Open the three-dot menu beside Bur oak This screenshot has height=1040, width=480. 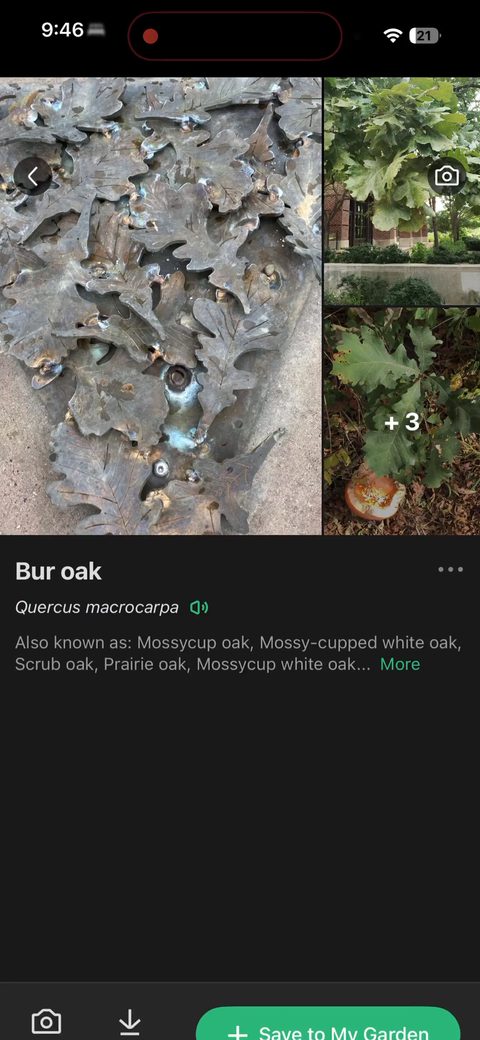click(451, 569)
